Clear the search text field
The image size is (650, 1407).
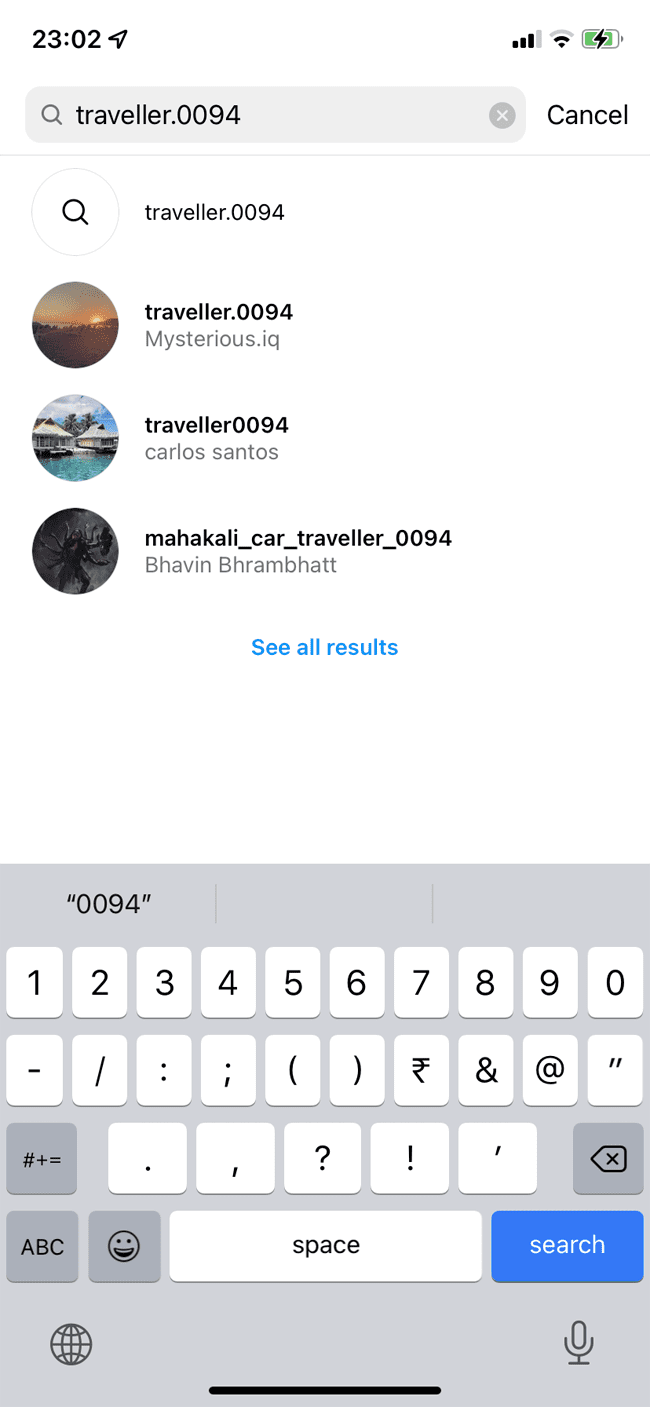click(x=502, y=116)
